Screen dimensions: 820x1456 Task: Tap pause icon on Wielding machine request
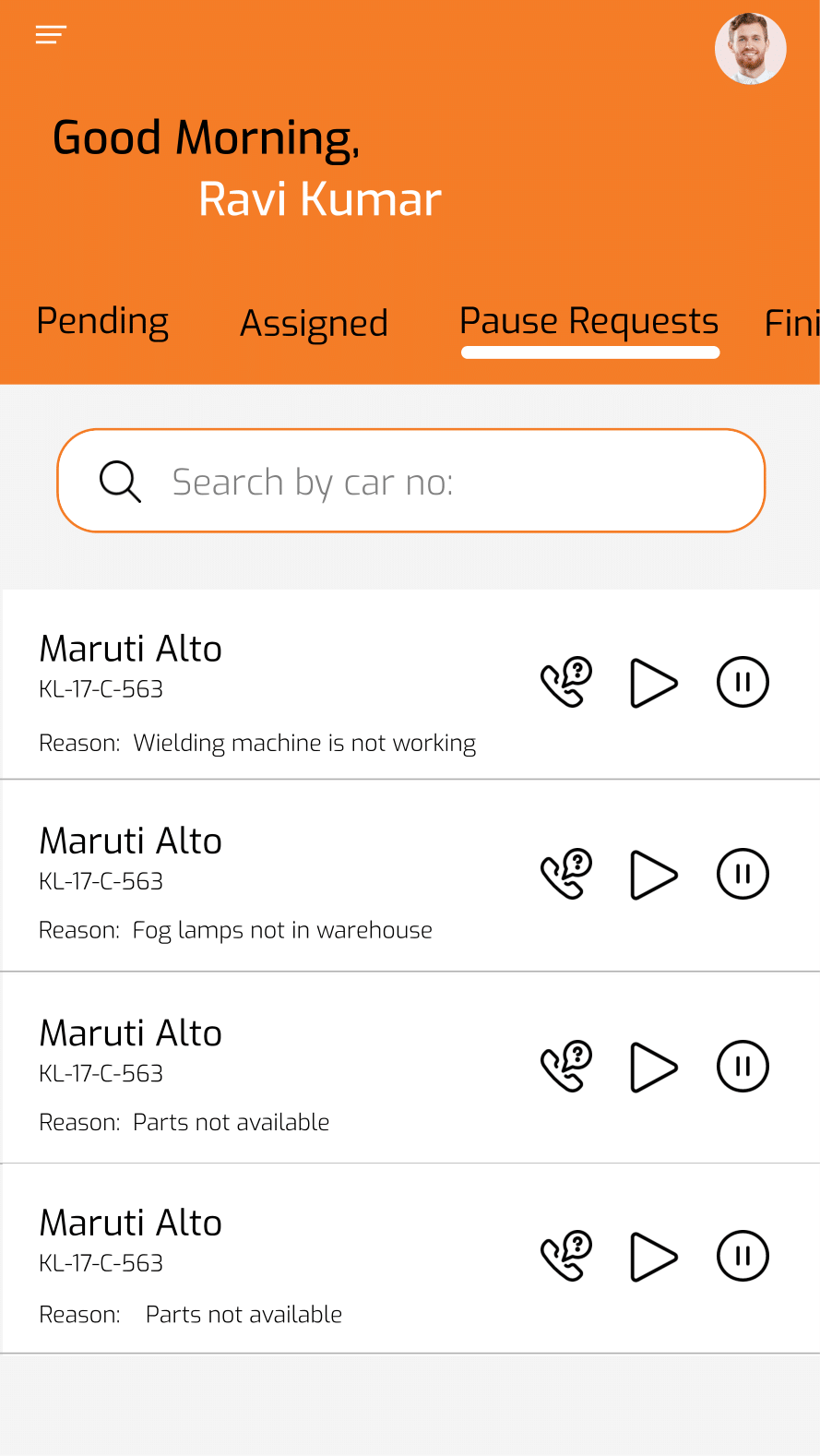click(x=743, y=683)
